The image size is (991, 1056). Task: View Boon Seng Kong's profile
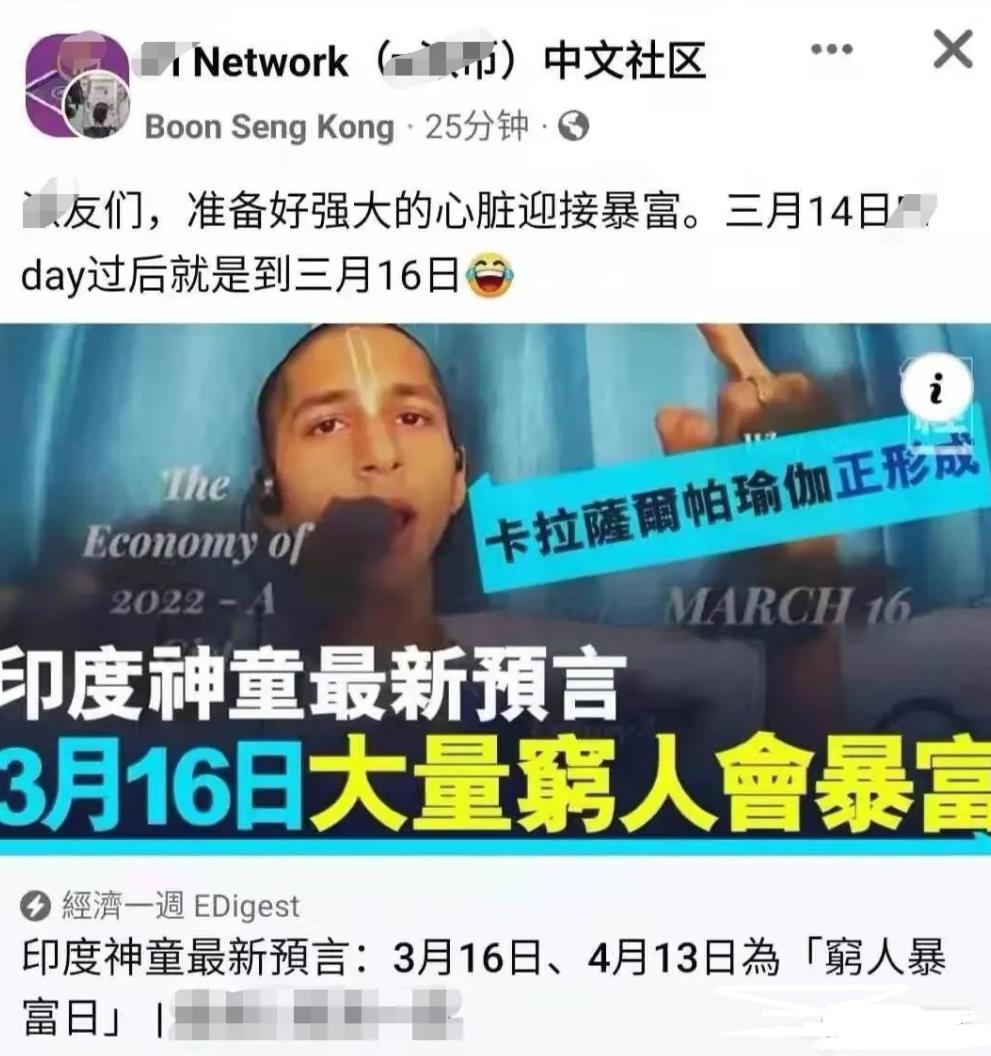[x=269, y=127]
